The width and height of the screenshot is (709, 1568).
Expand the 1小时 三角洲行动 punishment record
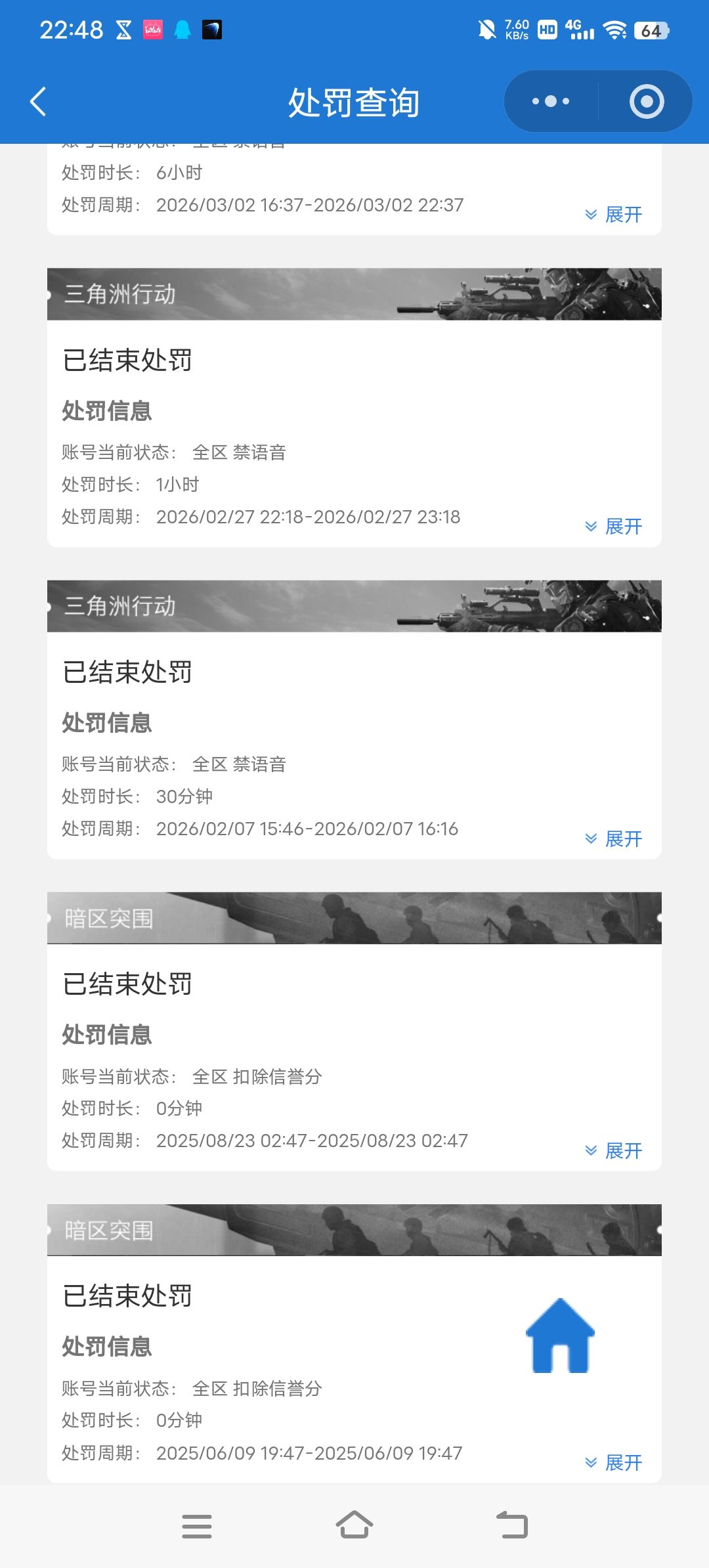tap(613, 526)
